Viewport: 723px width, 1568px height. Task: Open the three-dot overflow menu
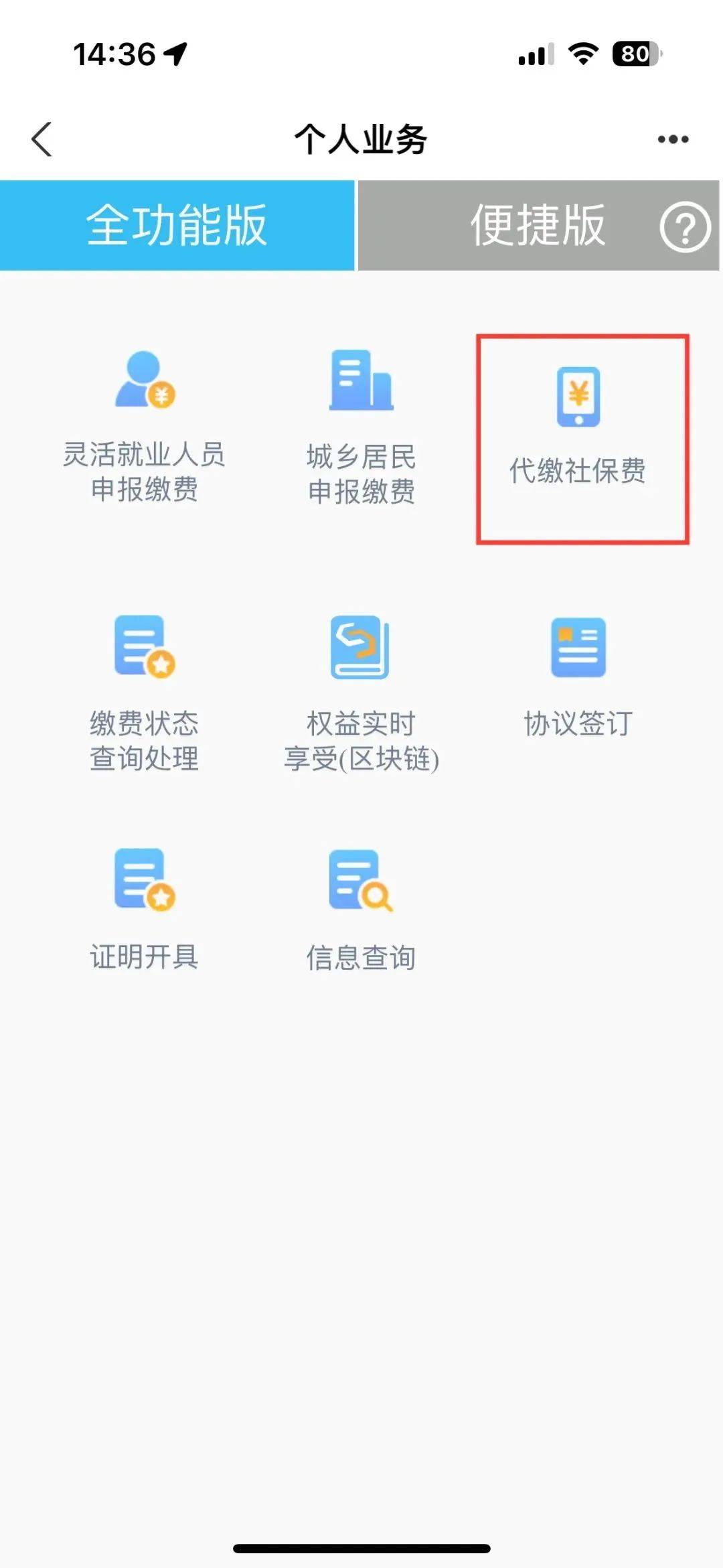tap(673, 139)
